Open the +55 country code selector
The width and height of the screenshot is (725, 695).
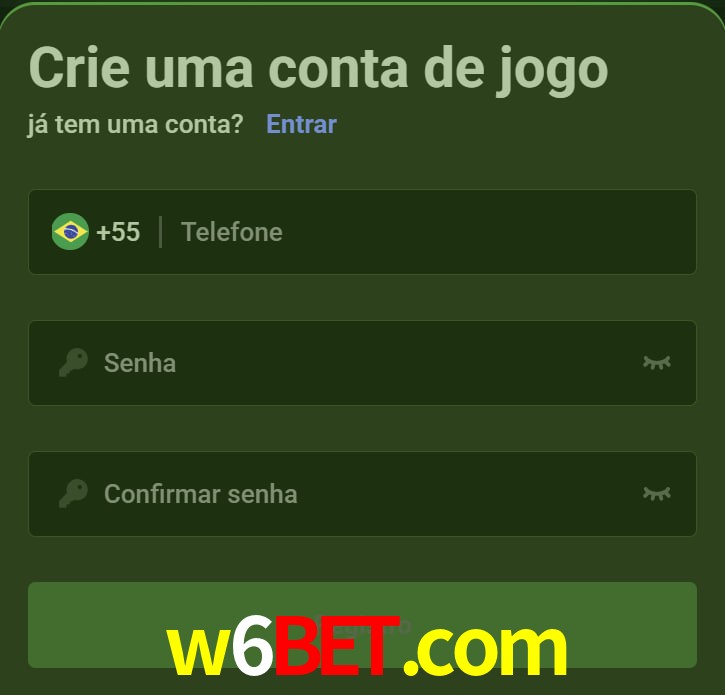[97, 232]
